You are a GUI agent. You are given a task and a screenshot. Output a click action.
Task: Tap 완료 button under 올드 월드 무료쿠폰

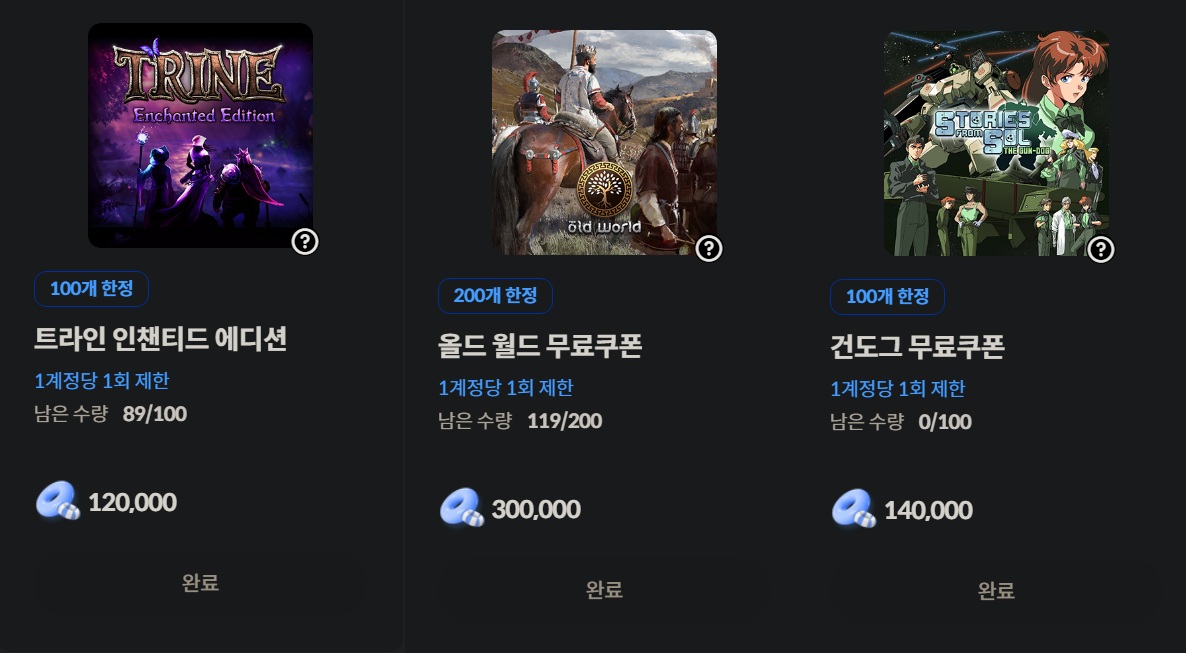(604, 590)
